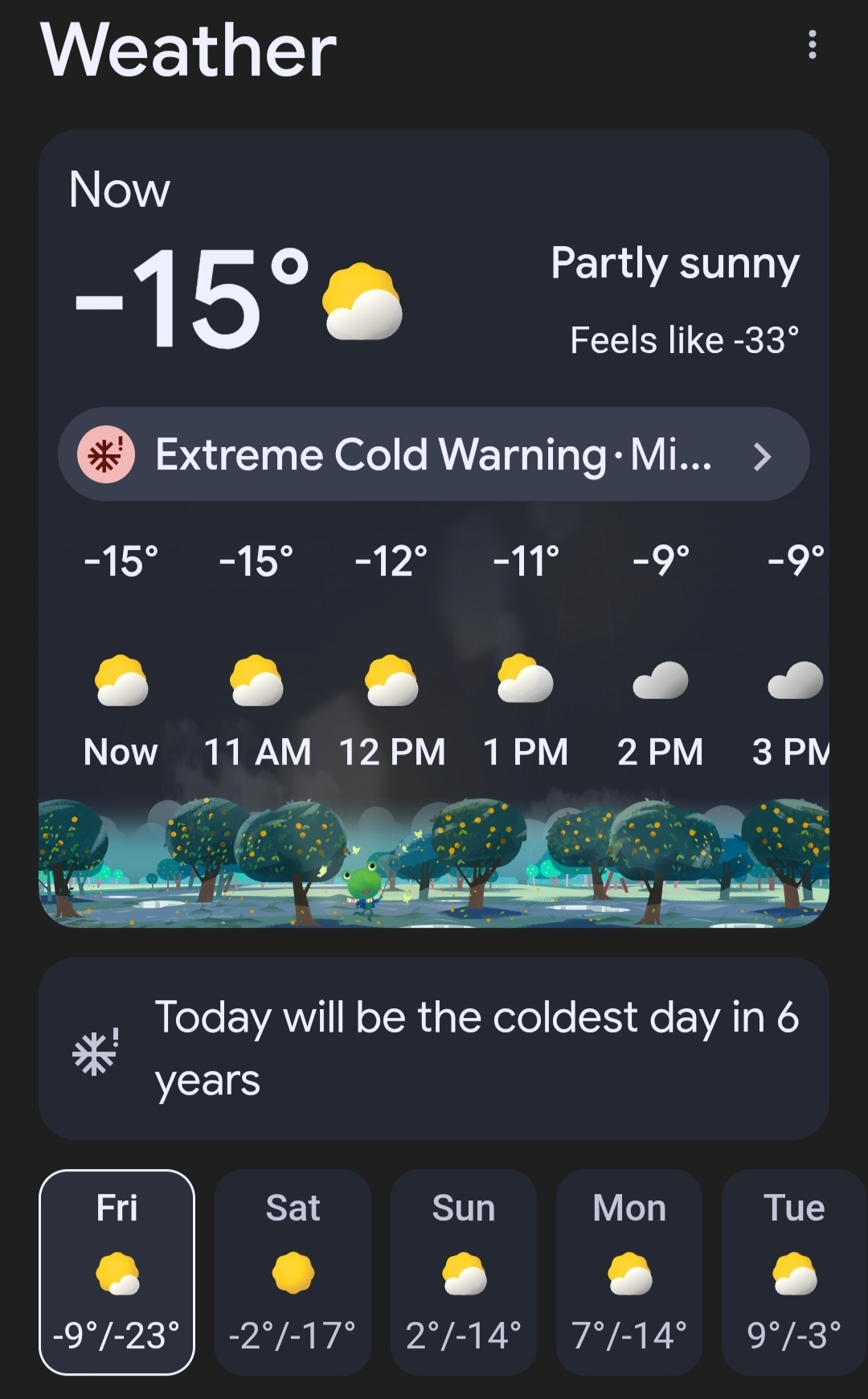Select Sunday's forecast card
The width and height of the screenshot is (868, 1399).
click(464, 1272)
